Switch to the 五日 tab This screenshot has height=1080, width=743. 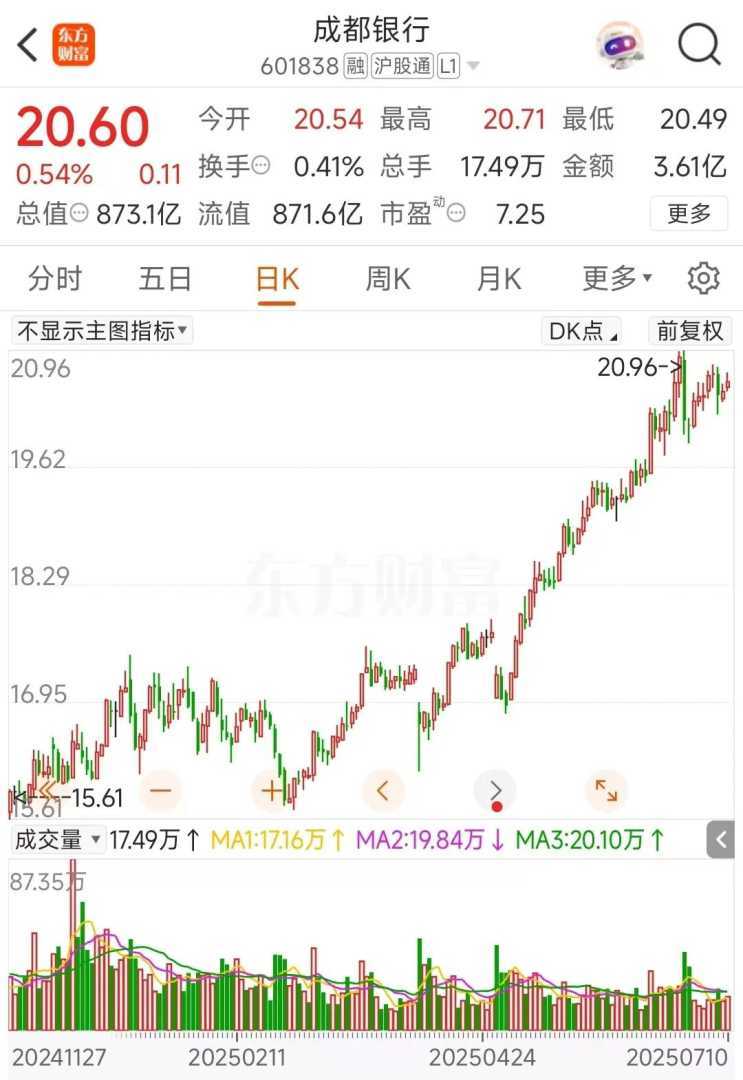[165, 279]
